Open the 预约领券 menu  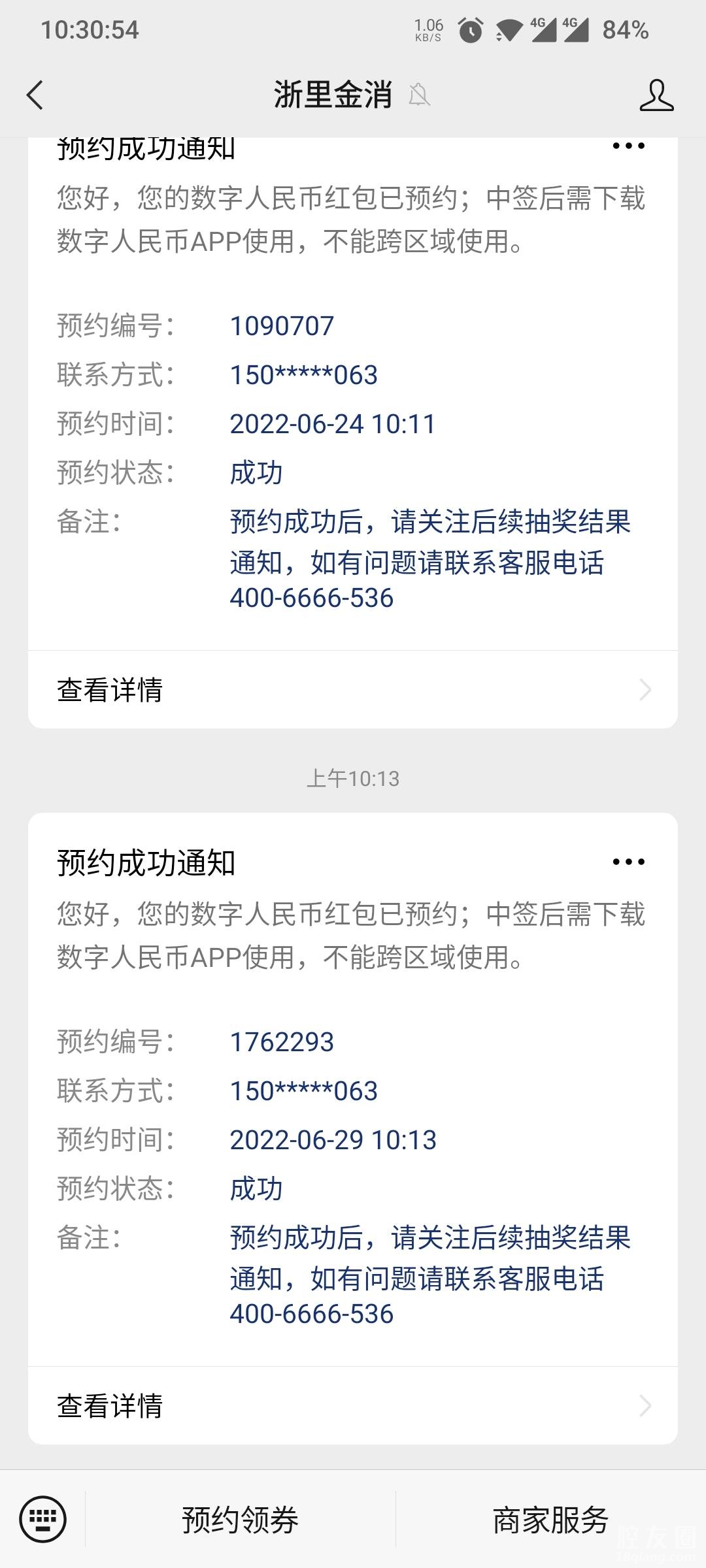click(x=240, y=1519)
